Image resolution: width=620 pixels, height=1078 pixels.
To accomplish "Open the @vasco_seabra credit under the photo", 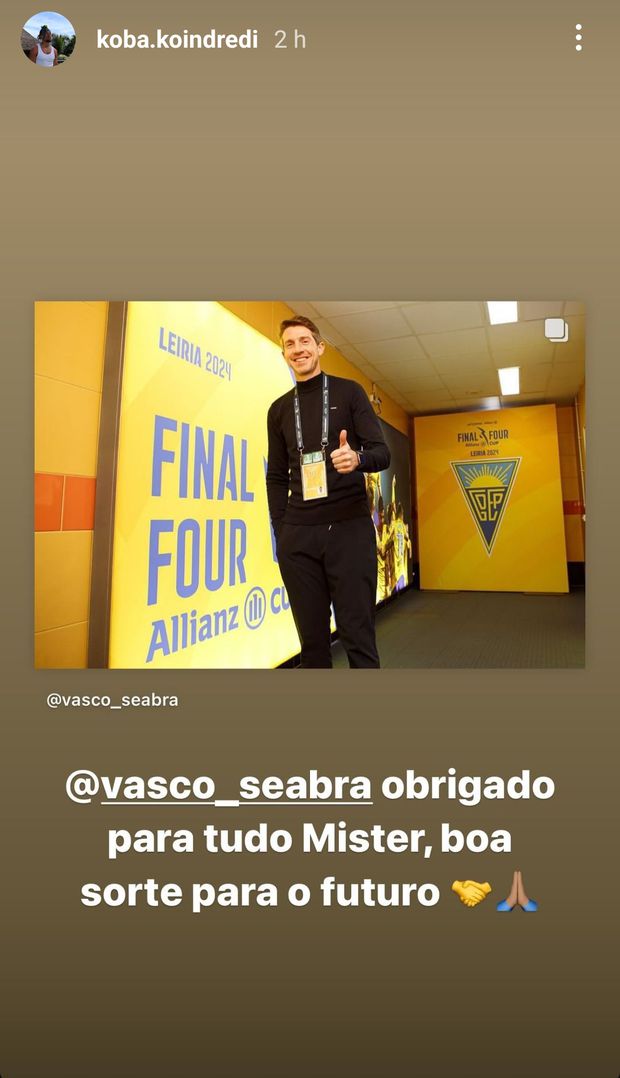I will (112, 700).
